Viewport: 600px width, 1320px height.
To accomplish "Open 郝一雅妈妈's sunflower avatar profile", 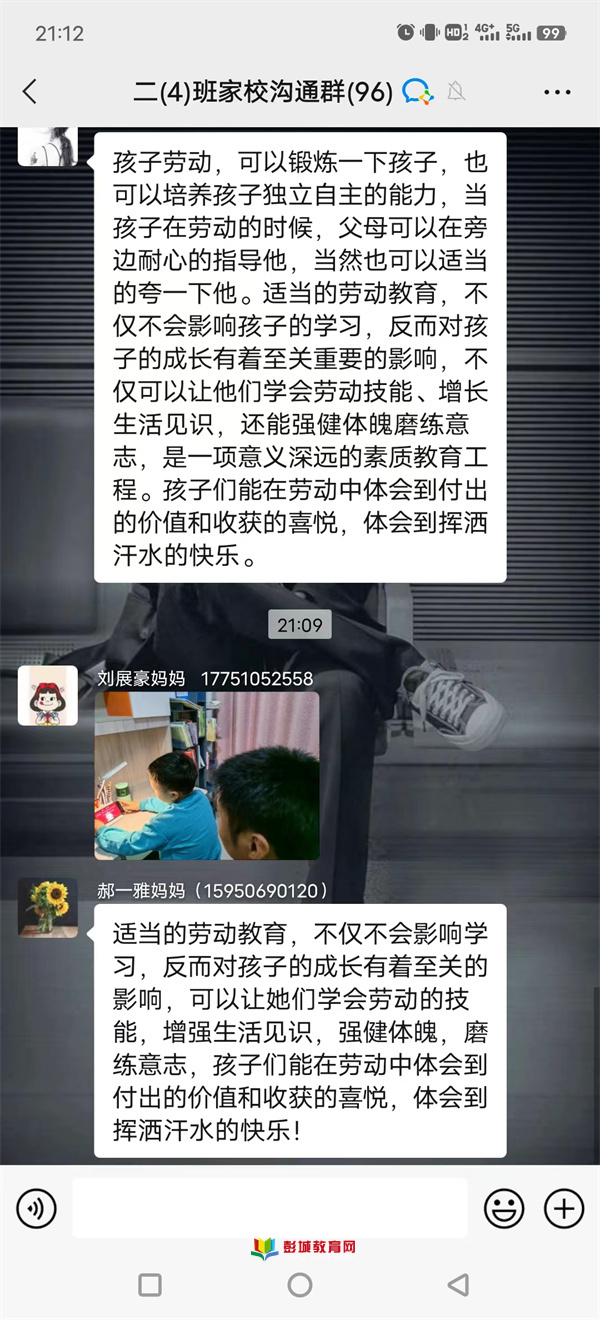I will (48, 907).
